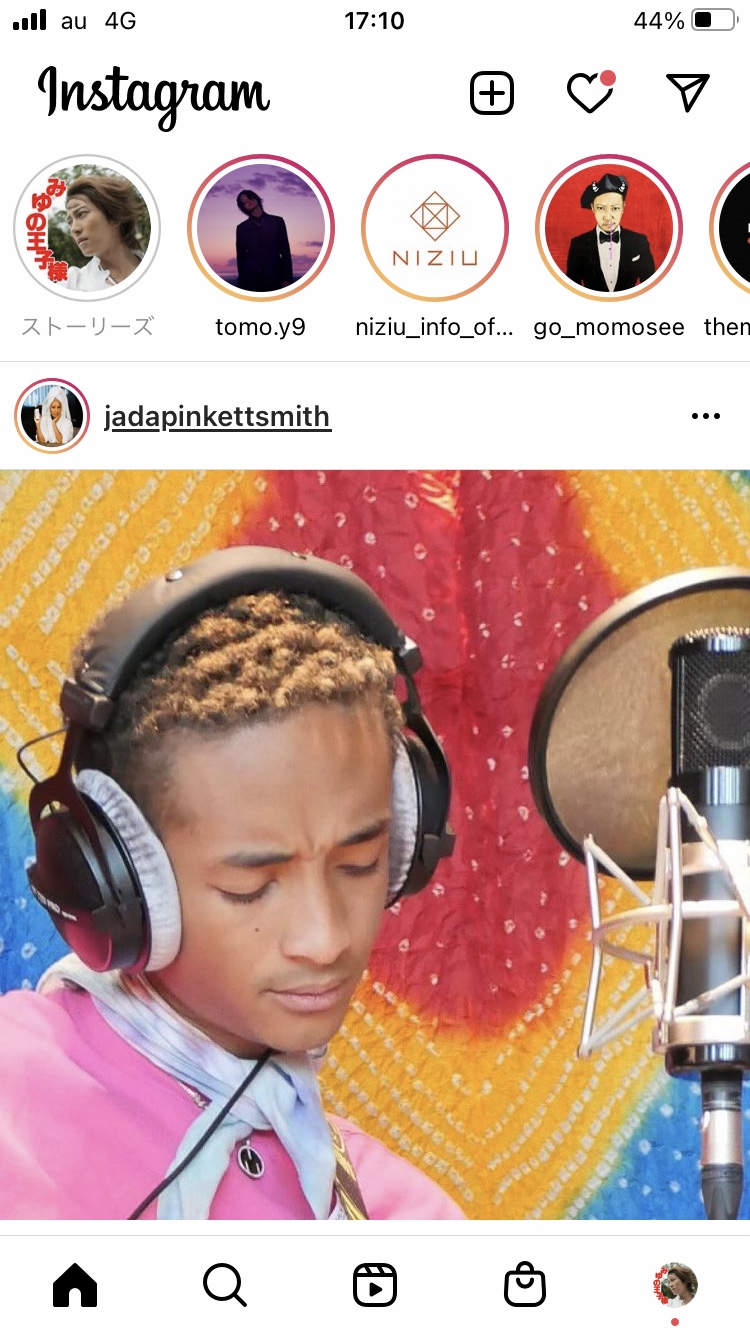Go to the Home feed tab

(x=75, y=1284)
